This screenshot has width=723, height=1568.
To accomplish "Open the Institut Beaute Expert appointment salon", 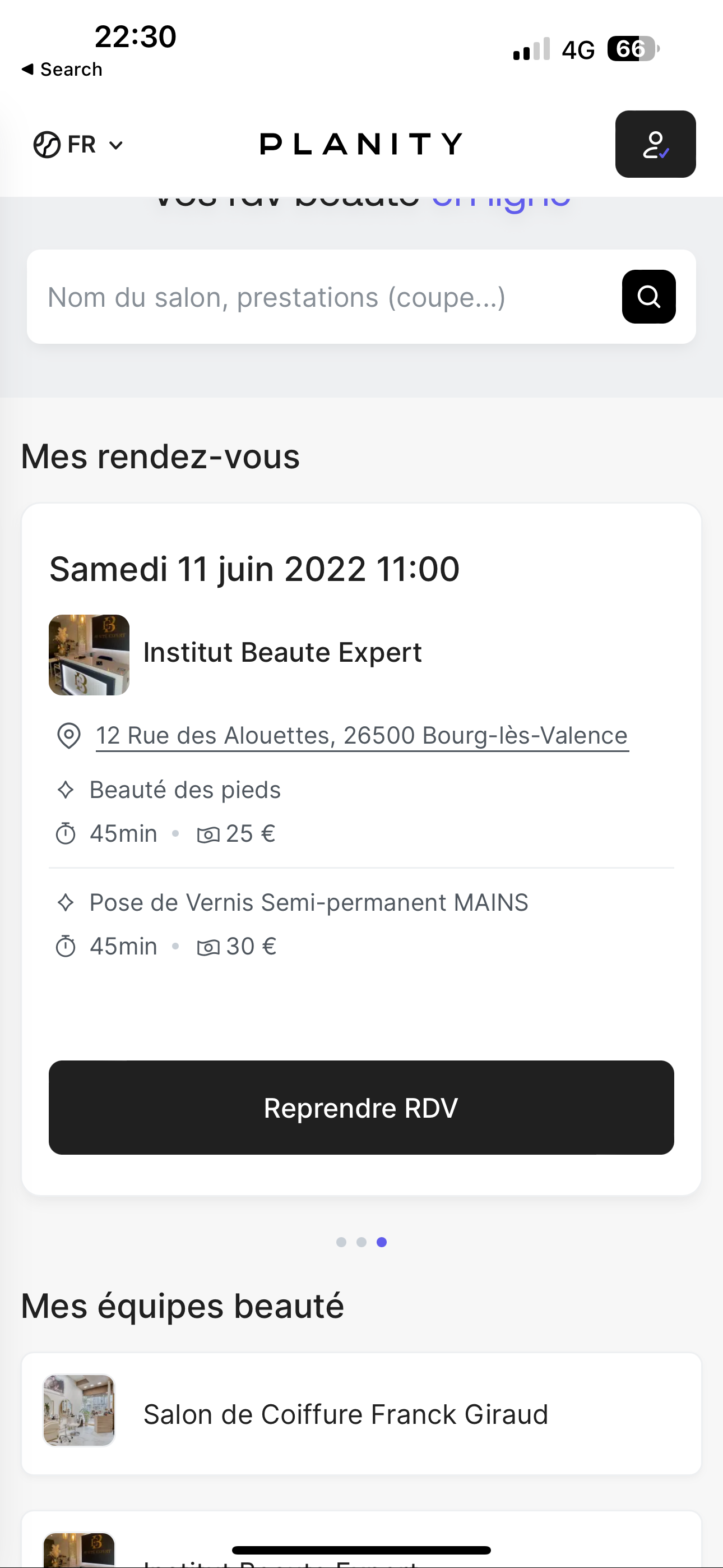I will tap(282, 653).
